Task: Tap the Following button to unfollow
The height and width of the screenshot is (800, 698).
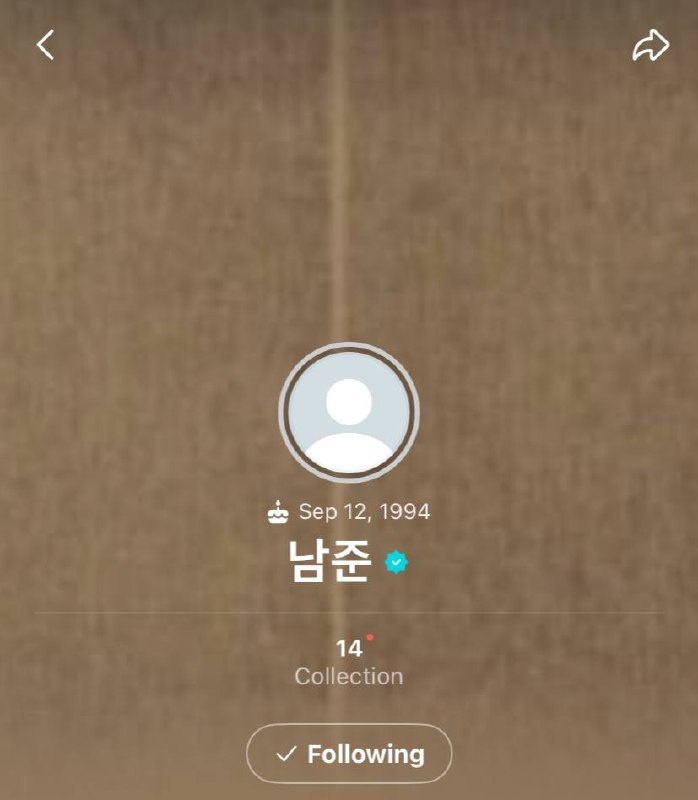Action: (x=349, y=754)
